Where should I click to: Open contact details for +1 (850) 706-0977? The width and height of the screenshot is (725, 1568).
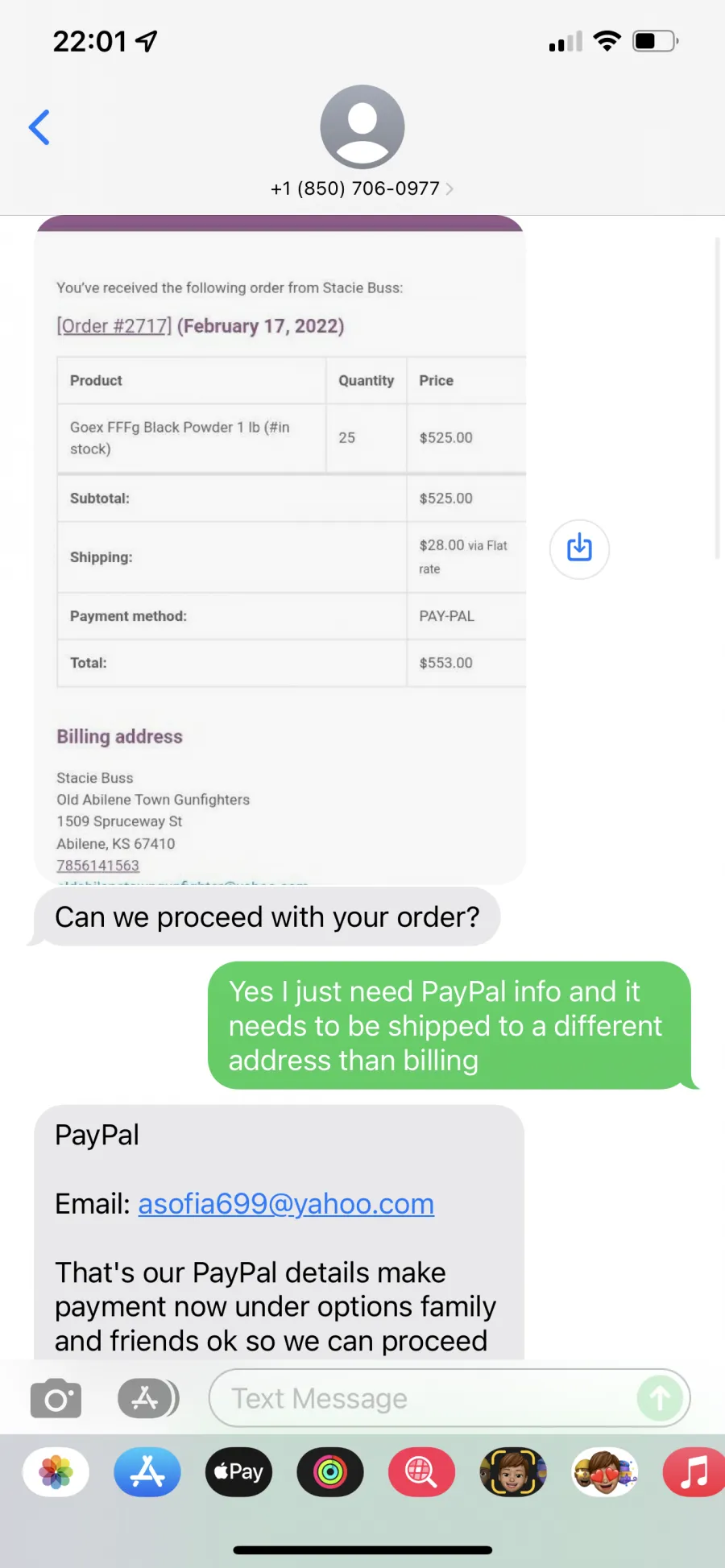click(362, 188)
